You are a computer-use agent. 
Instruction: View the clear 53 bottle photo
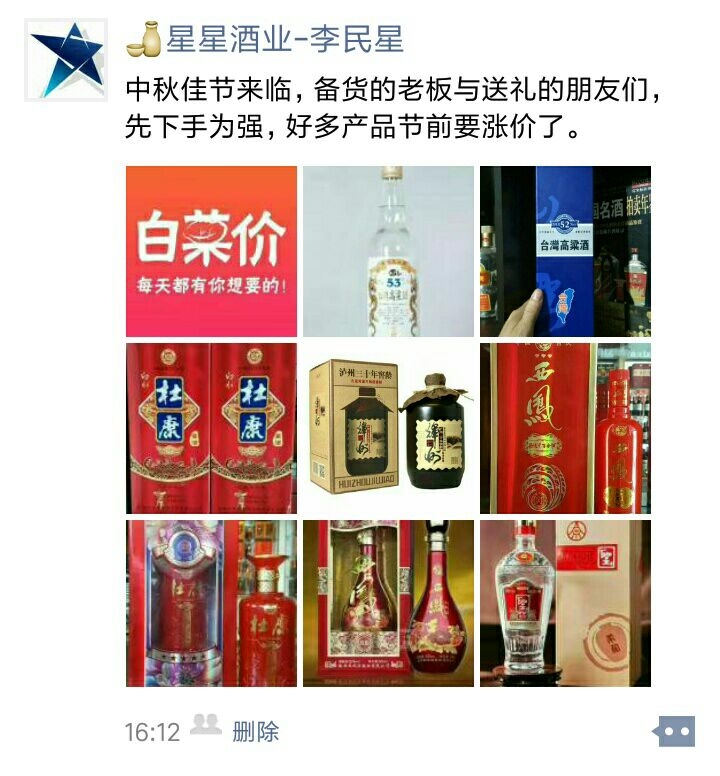click(x=388, y=251)
